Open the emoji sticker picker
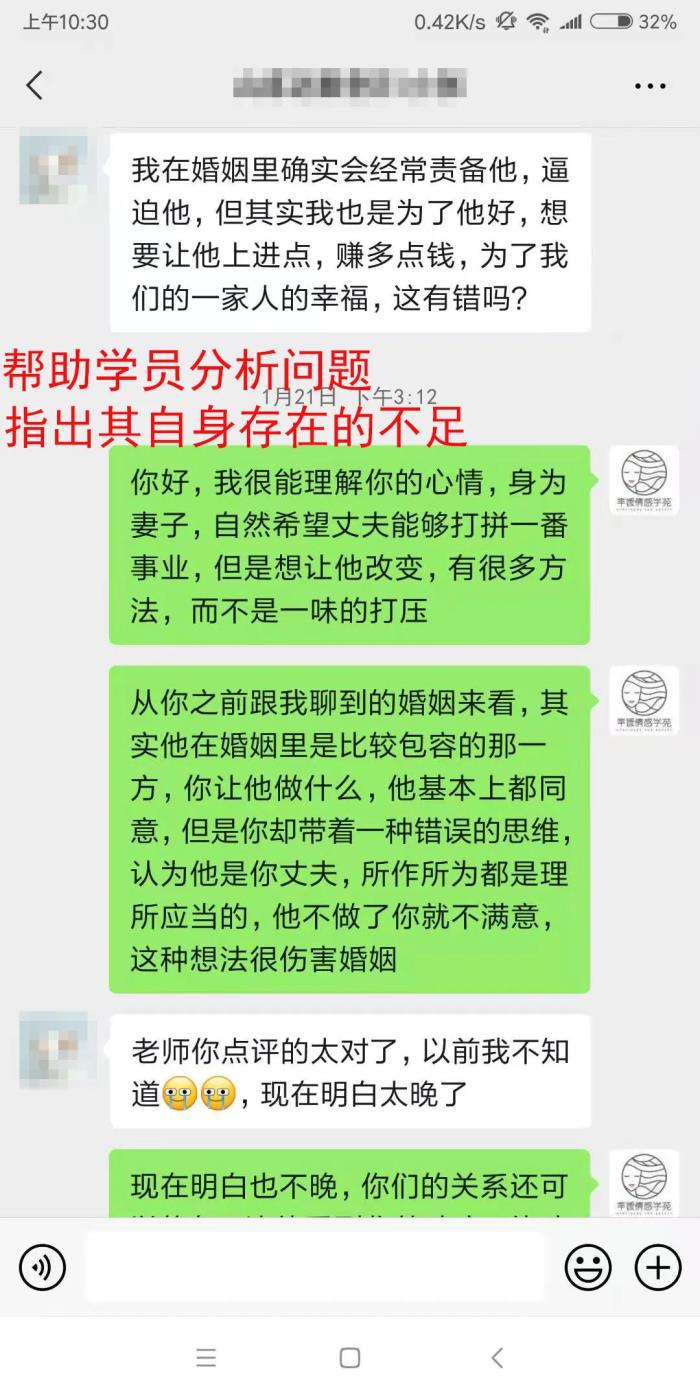This screenshot has height=1400, width=700. pos(588,1268)
